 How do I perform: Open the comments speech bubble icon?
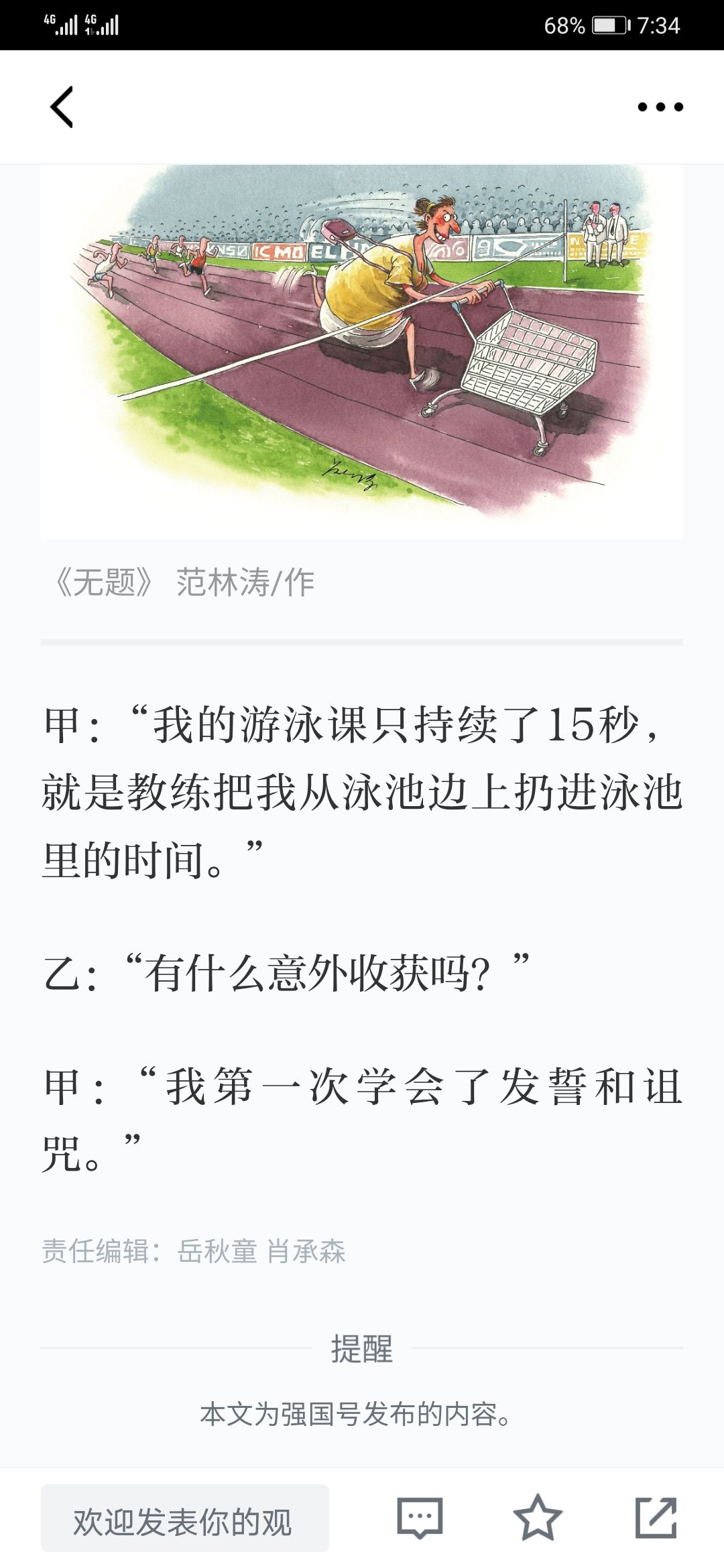(420, 1518)
